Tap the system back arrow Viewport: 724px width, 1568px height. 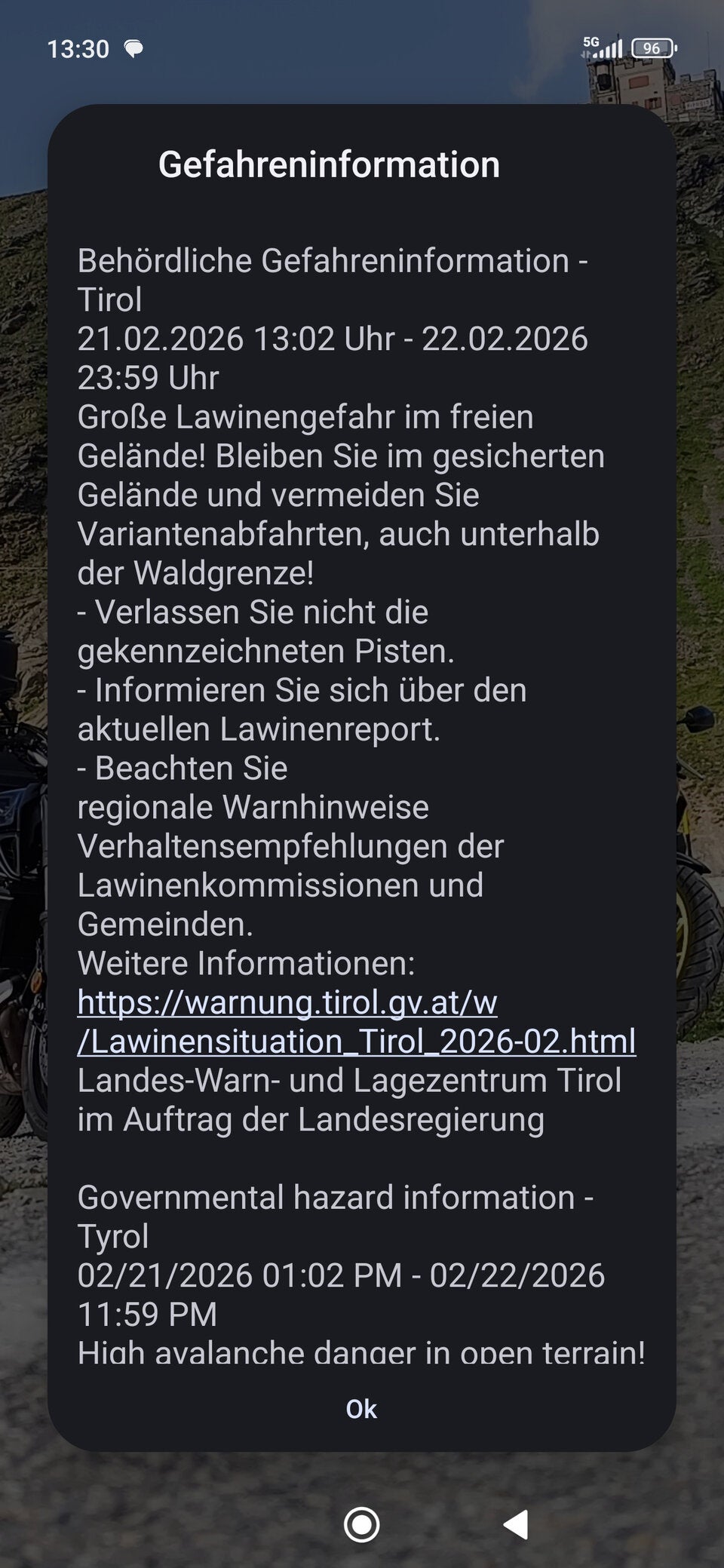coord(516,1524)
